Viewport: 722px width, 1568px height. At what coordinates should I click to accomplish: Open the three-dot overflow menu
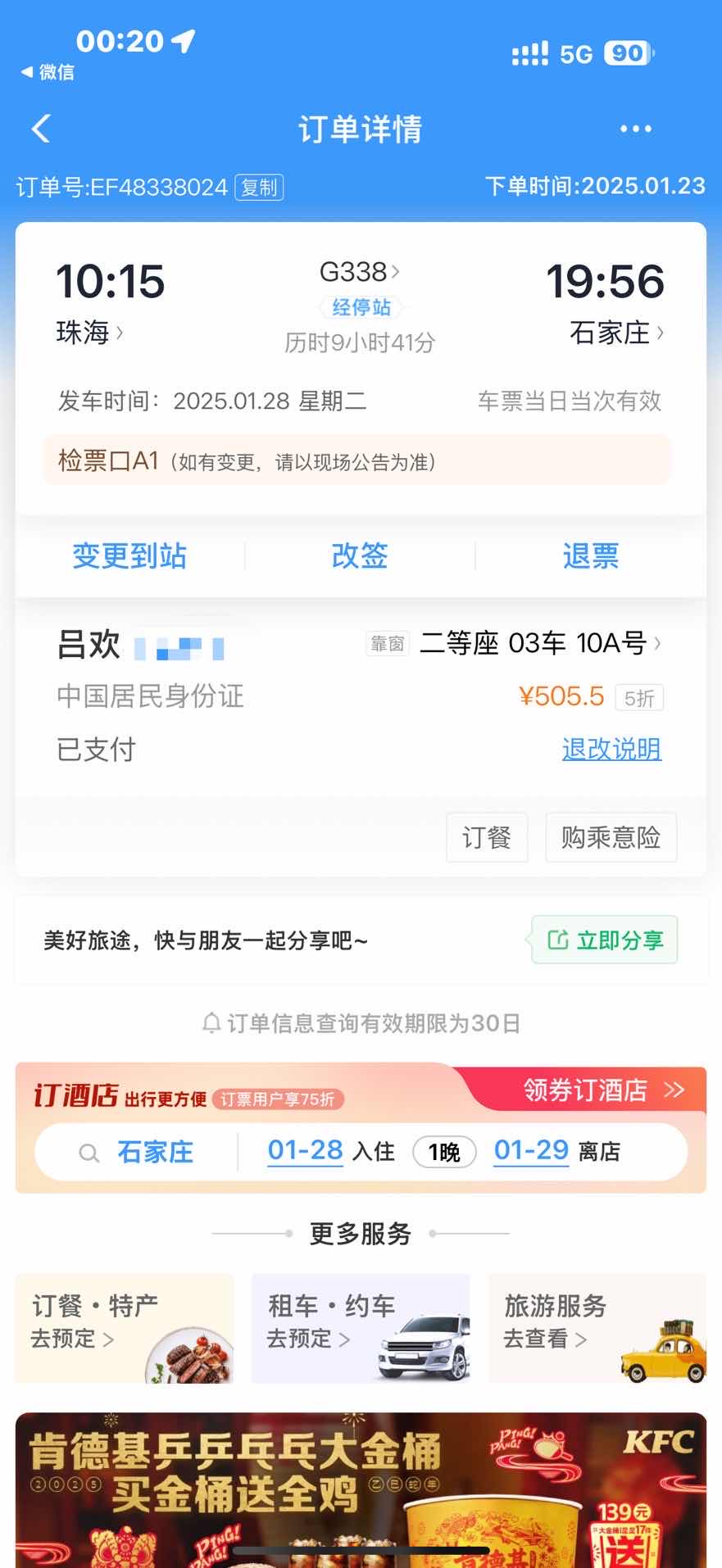click(x=635, y=129)
